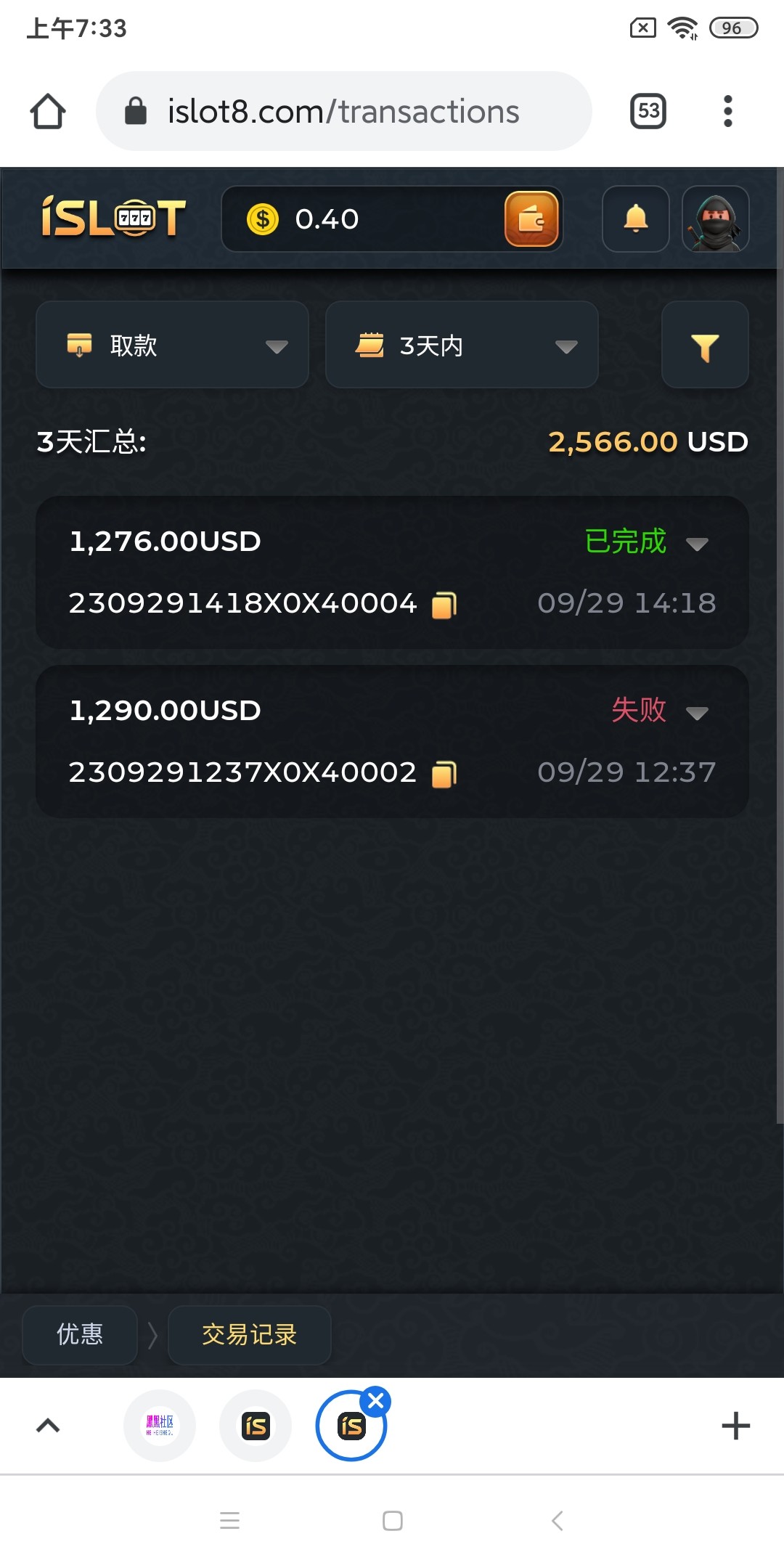Open the browser tab switcher showing 53
This screenshot has width=784, height=1568.
point(648,111)
